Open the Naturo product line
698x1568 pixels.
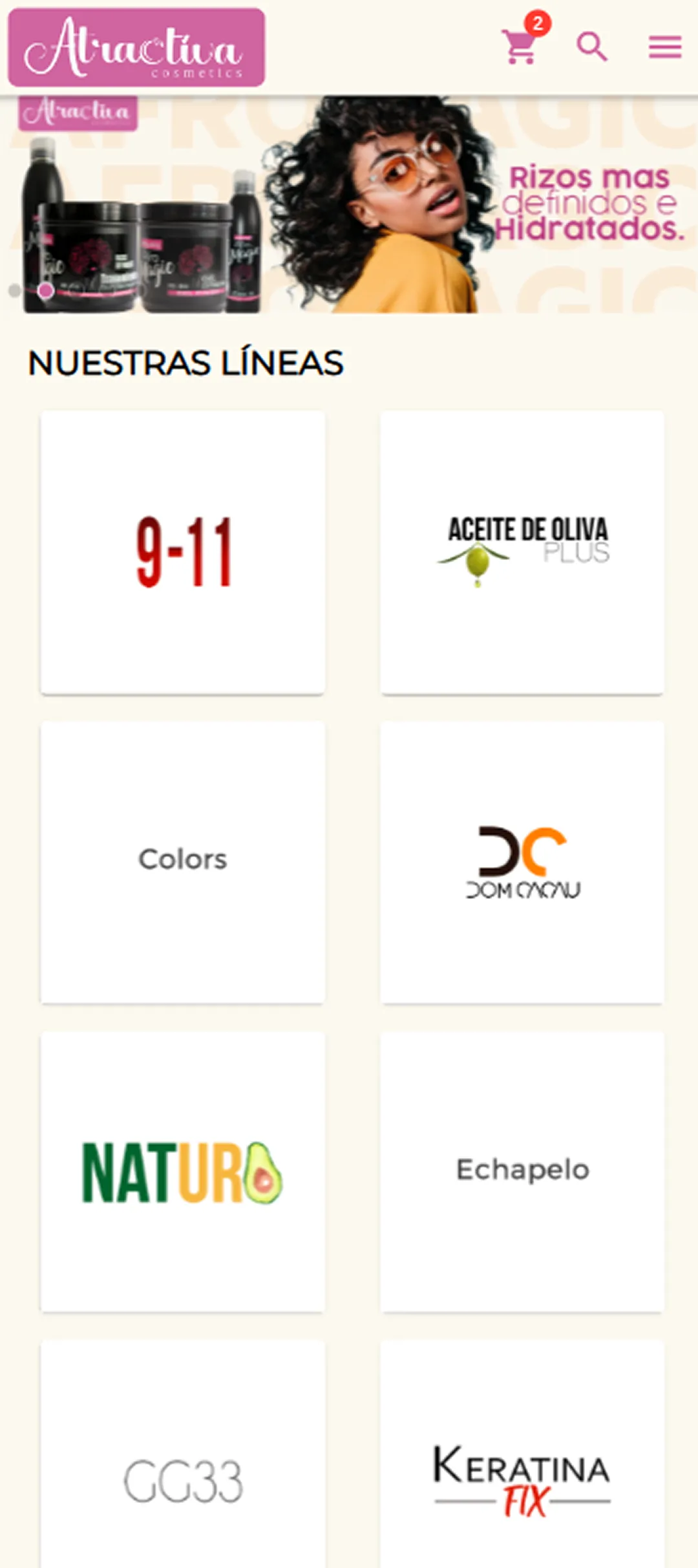[183, 1172]
